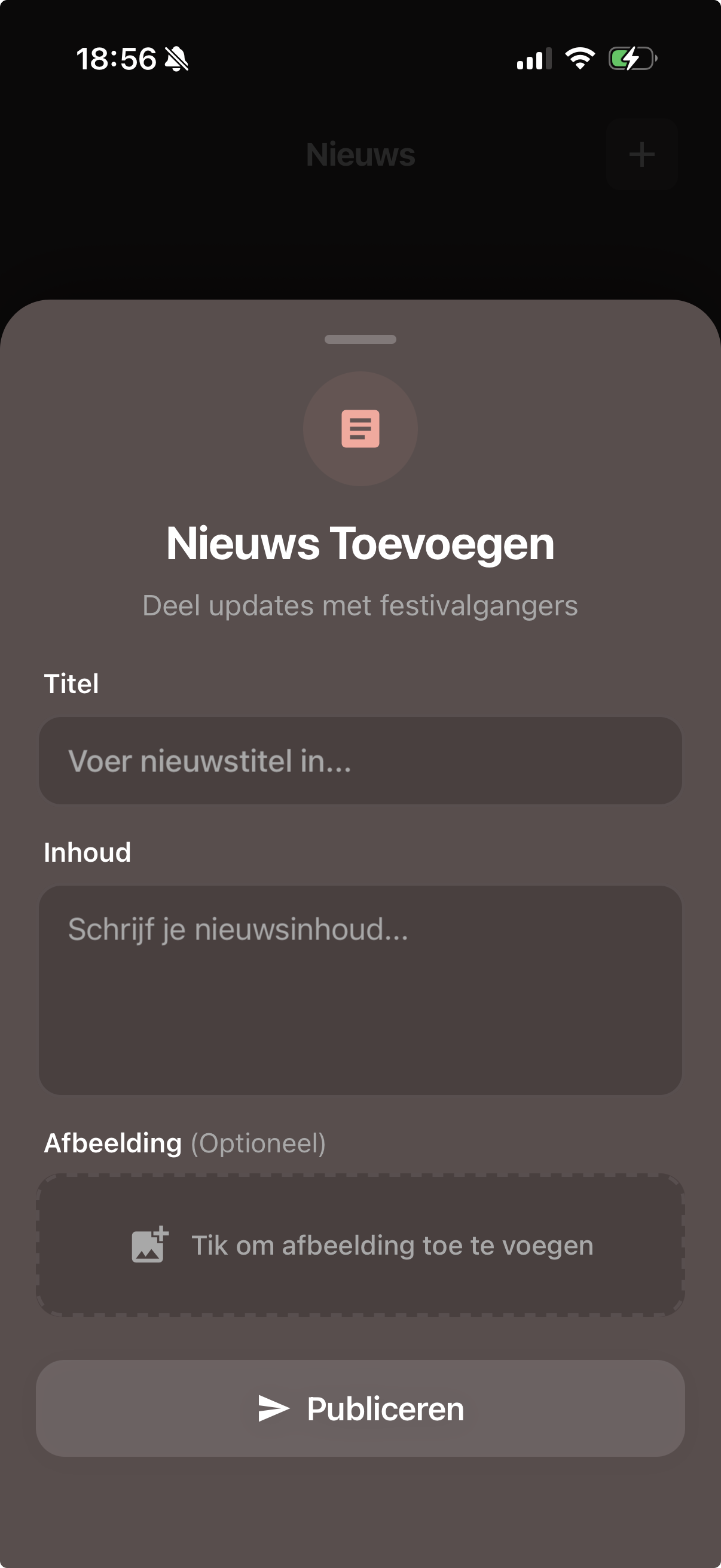This screenshot has width=721, height=1568.
Task: Publish the news with Publiceren
Action: pyautogui.click(x=360, y=1408)
